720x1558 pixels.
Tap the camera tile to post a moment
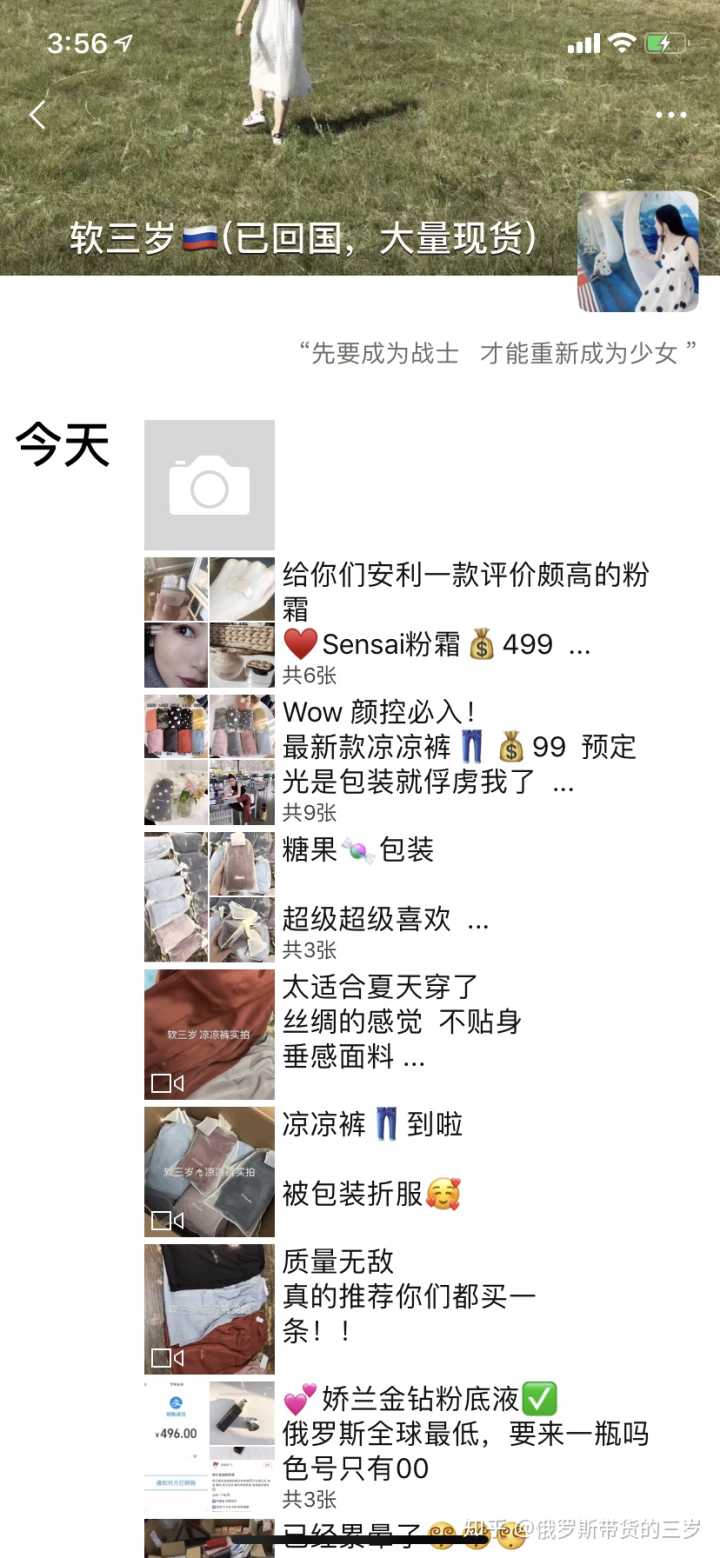pos(209,485)
